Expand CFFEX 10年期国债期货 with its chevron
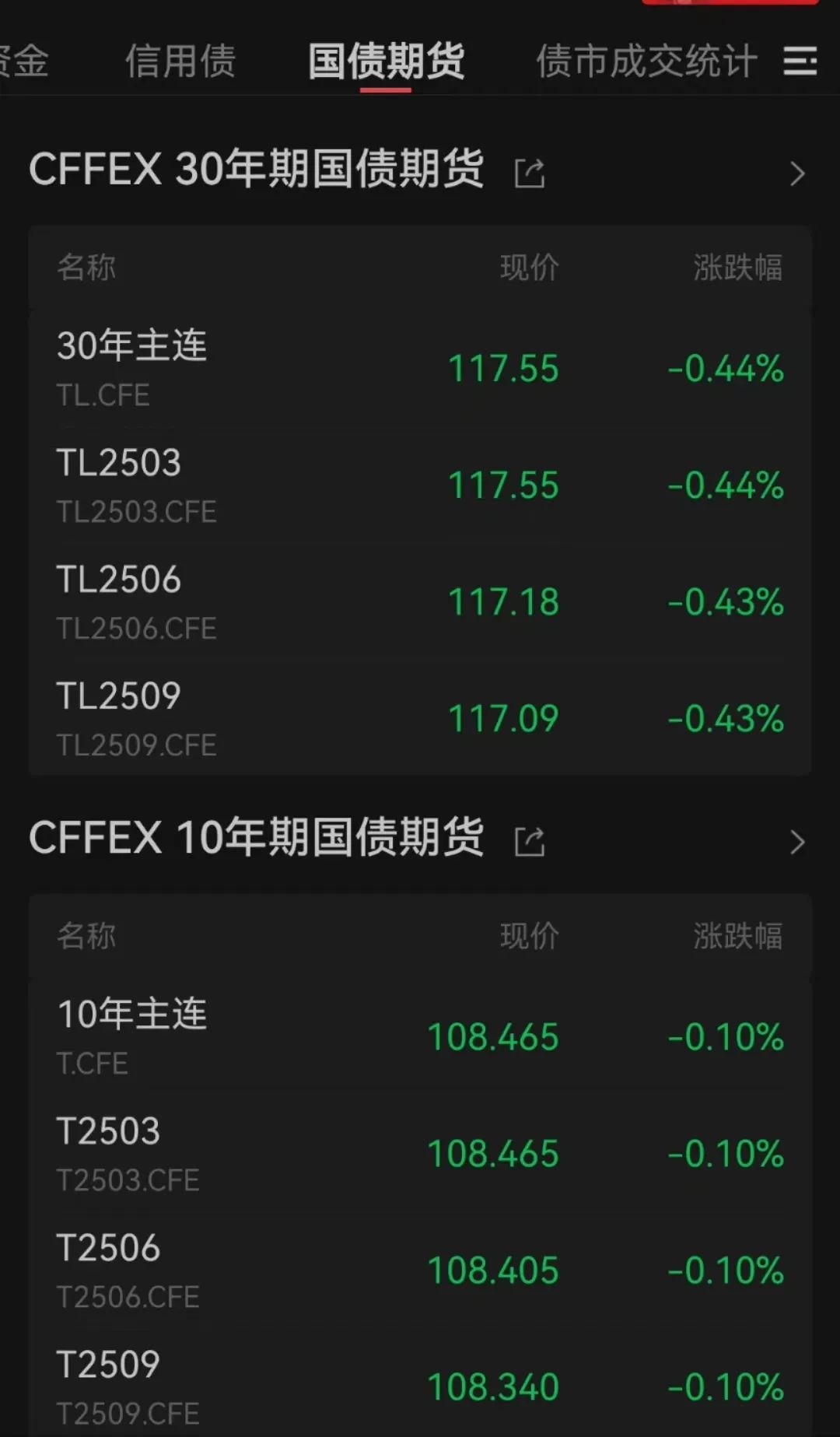This screenshot has height=1437, width=840. (x=797, y=842)
